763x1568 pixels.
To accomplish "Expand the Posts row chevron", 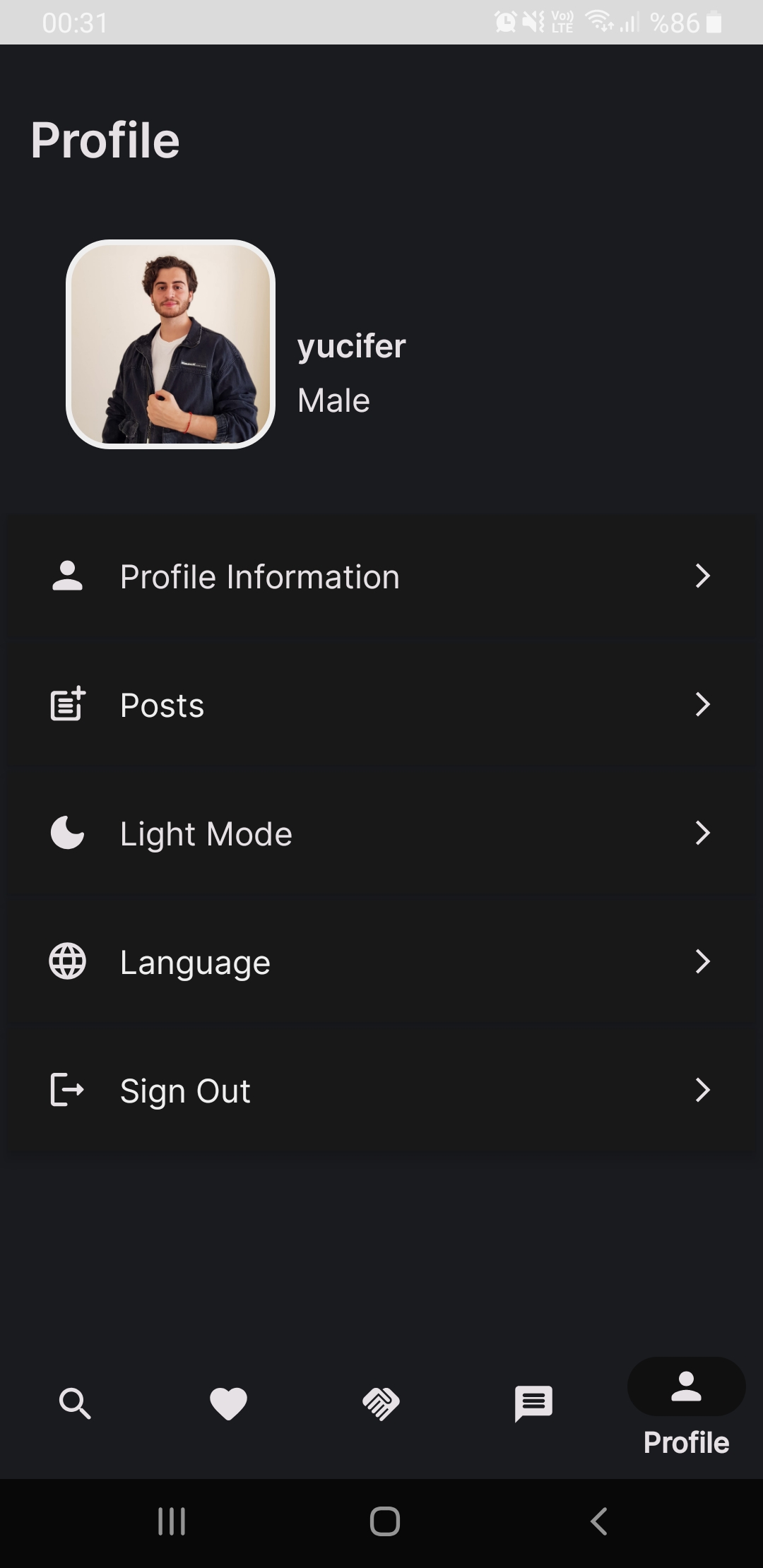I will pyautogui.click(x=704, y=704).
